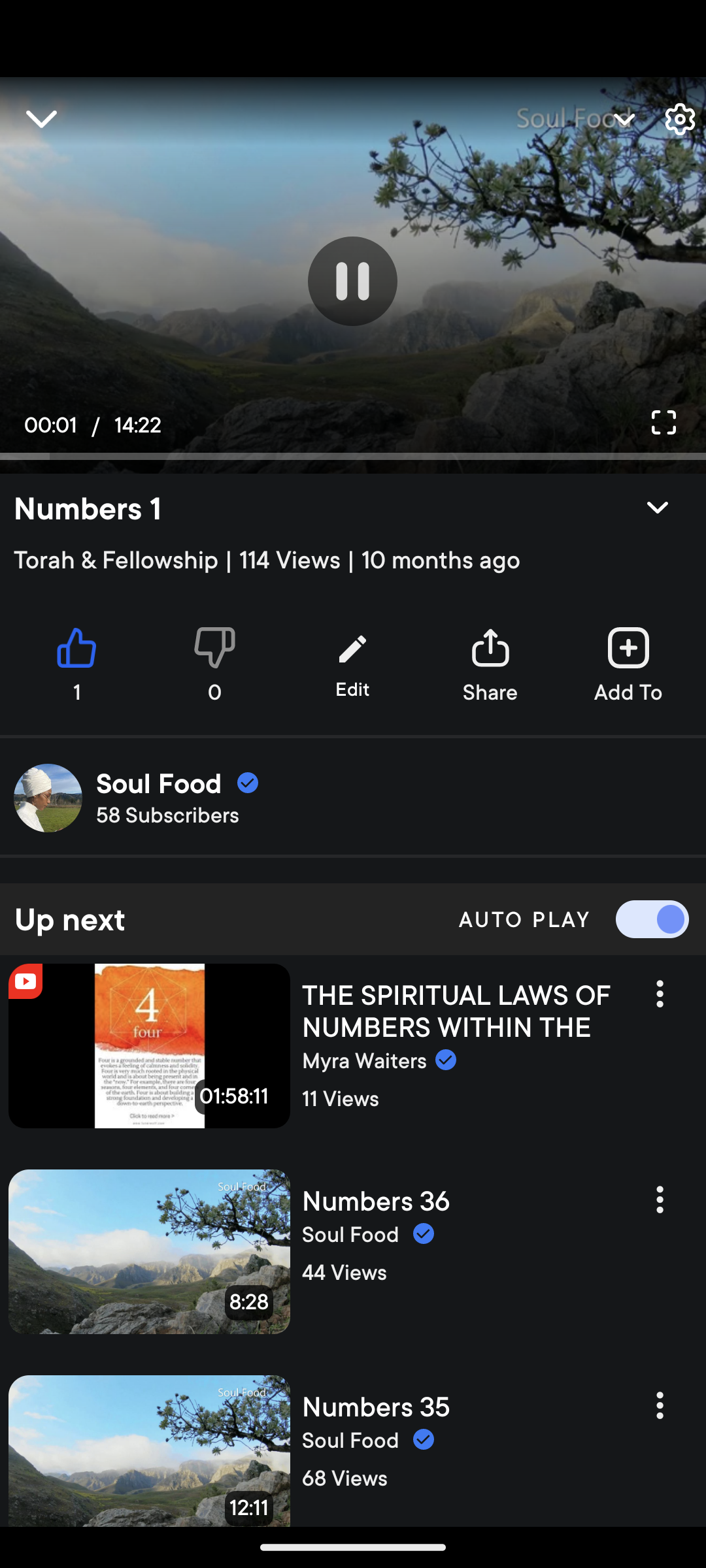Viewport: 706px width, 1568px height.
Task: Collapse the video player with the down chevron
Action: click(41, 120)
